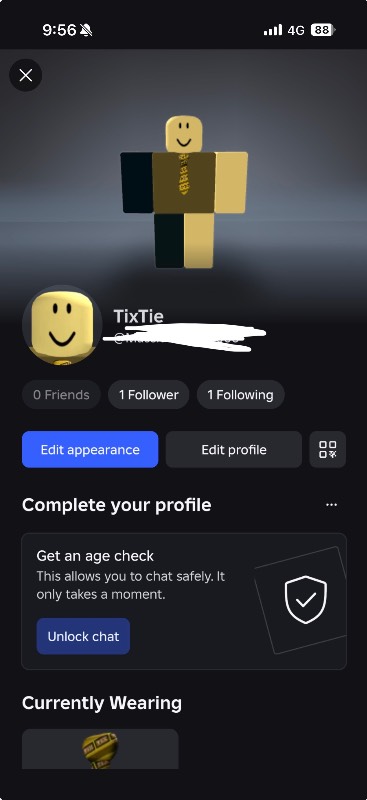Open the QR code scanner icon
The width and height of the screenshot is (367, 800).
[x=328, y=449]
